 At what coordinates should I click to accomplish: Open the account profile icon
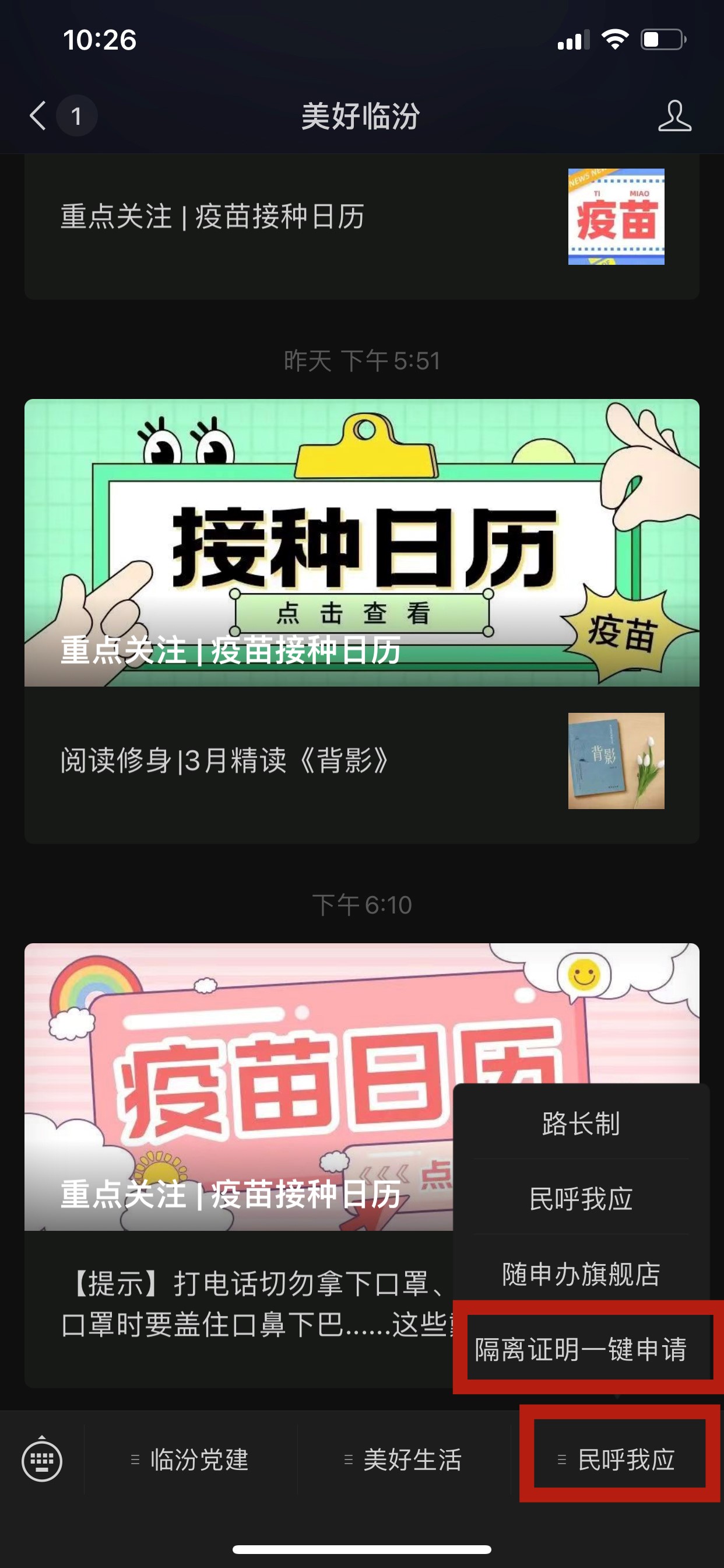coord(674,116)
